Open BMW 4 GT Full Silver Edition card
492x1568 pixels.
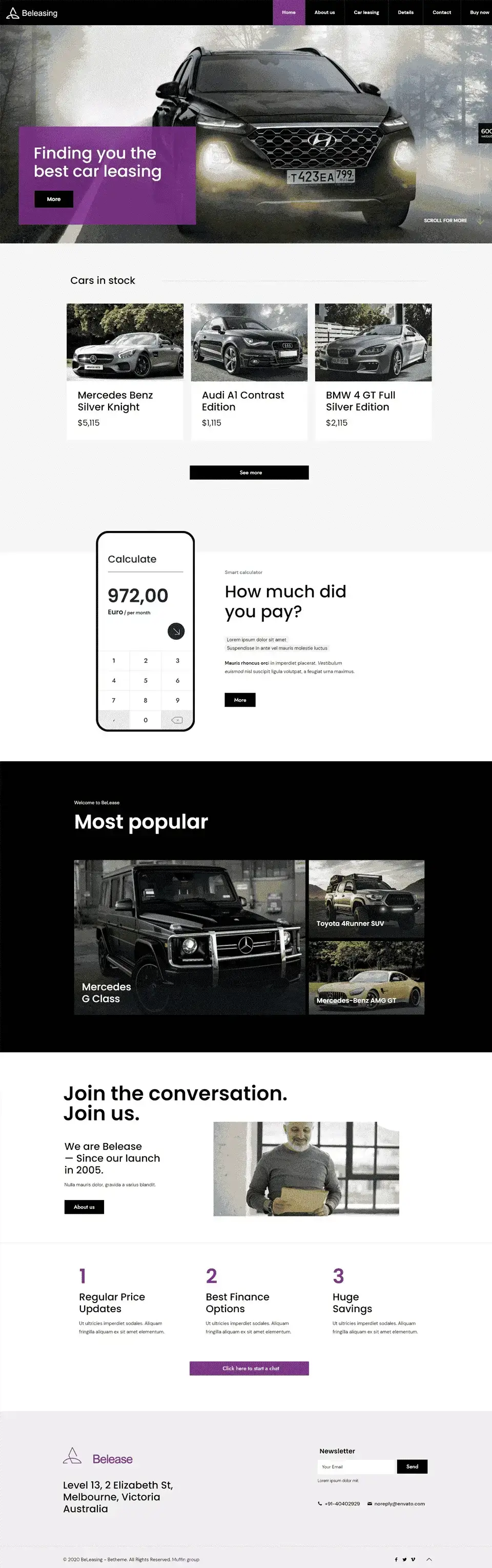(373, 371)
